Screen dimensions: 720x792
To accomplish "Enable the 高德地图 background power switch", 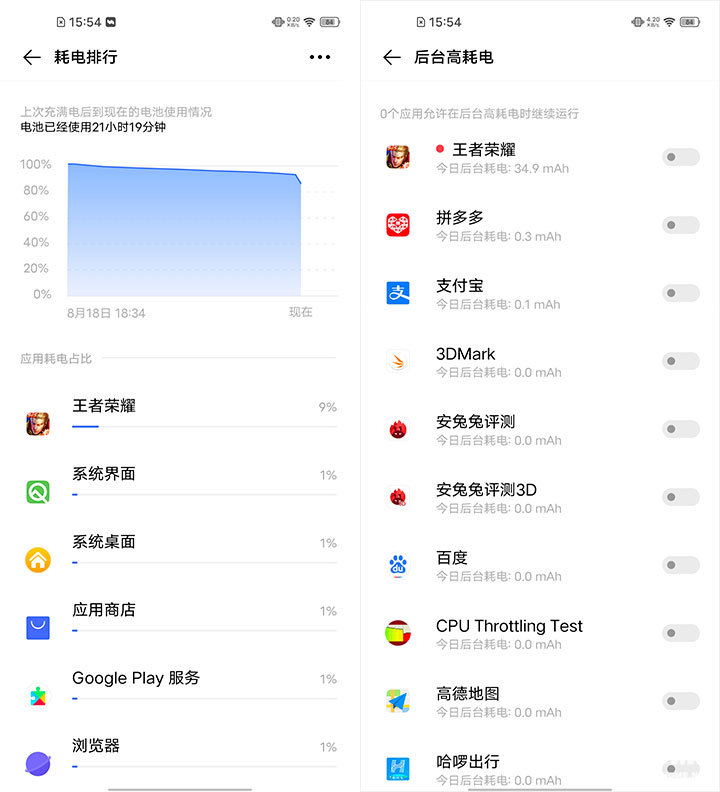I will coord(680,701).
